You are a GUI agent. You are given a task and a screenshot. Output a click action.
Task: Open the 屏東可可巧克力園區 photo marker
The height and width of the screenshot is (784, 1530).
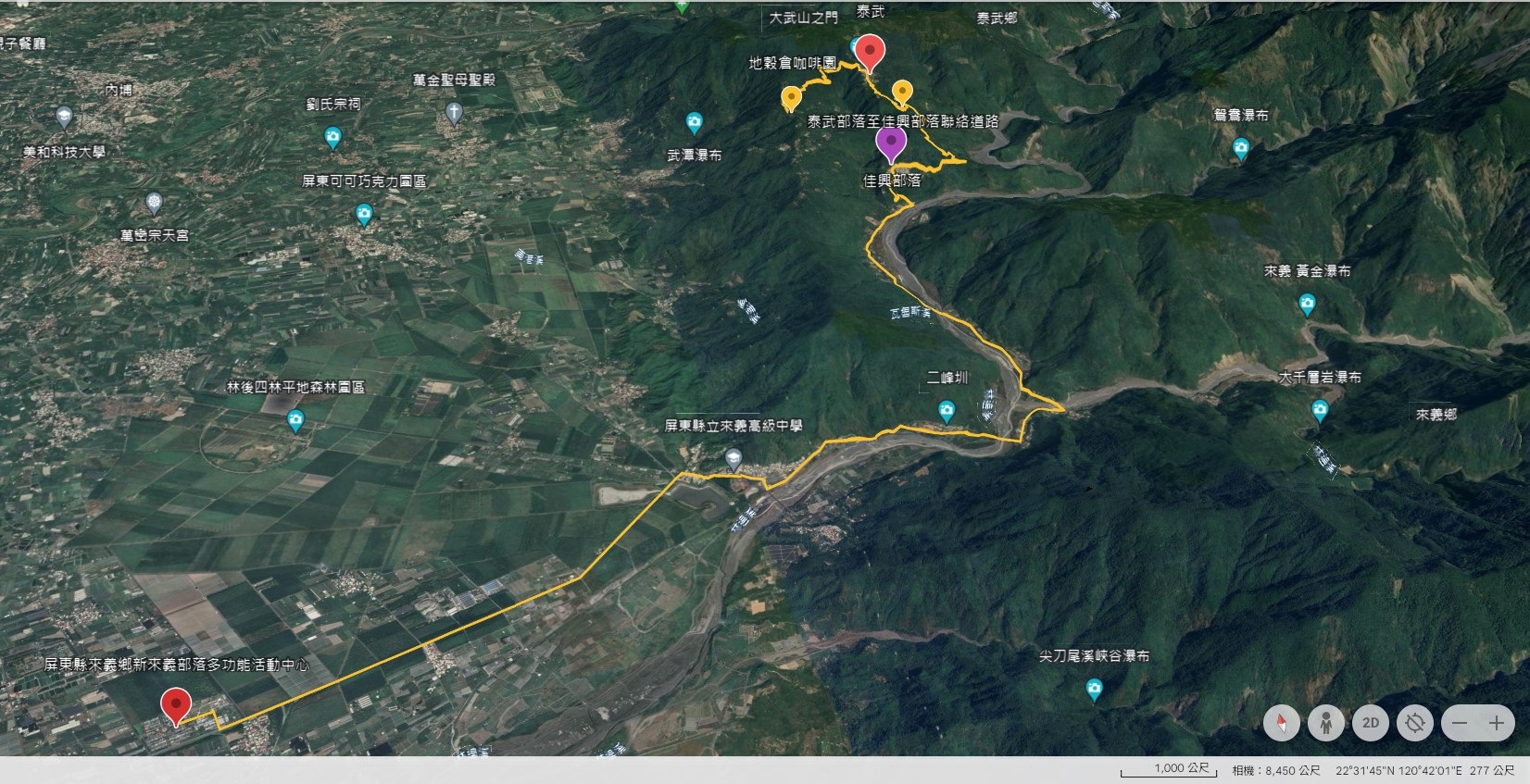(365, 215)
